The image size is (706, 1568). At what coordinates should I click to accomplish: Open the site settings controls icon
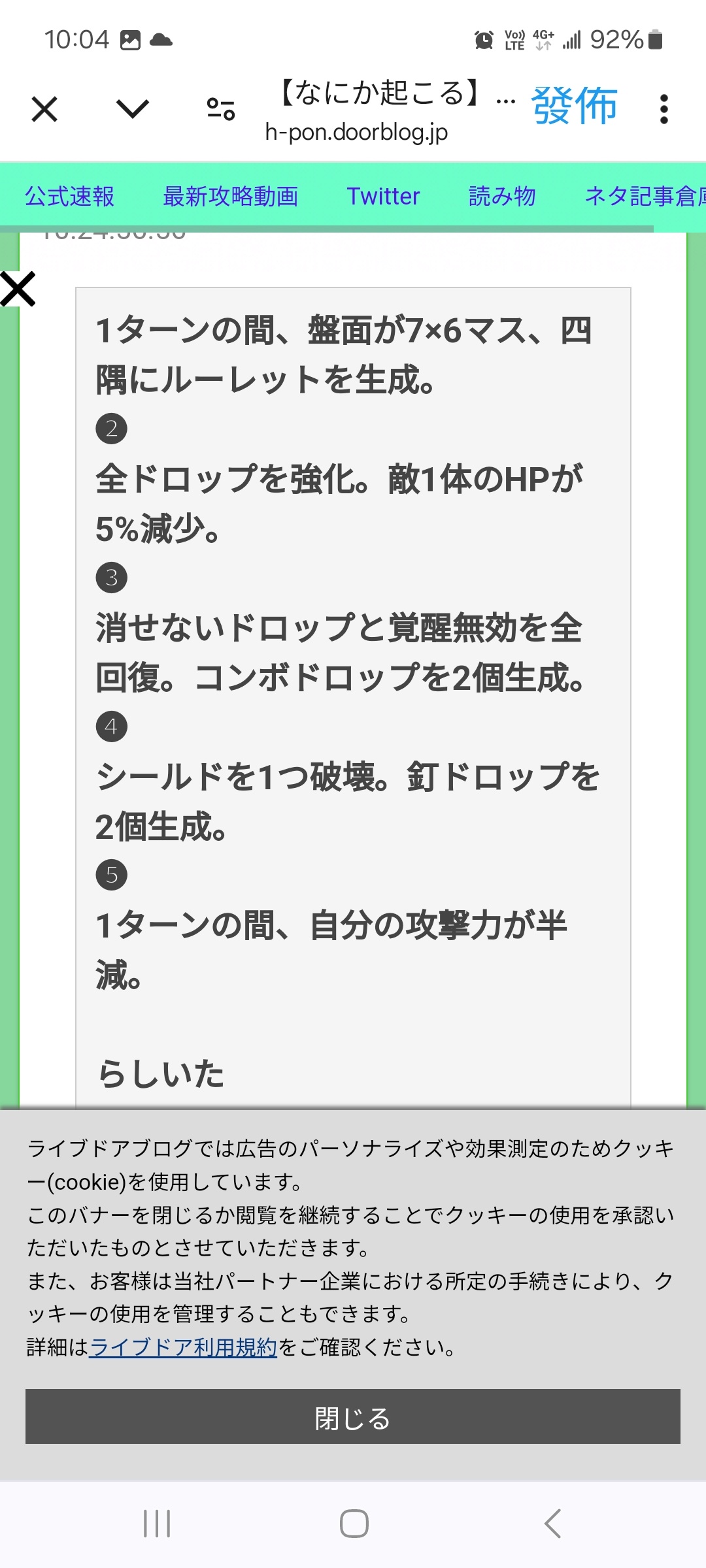point(220,109)
